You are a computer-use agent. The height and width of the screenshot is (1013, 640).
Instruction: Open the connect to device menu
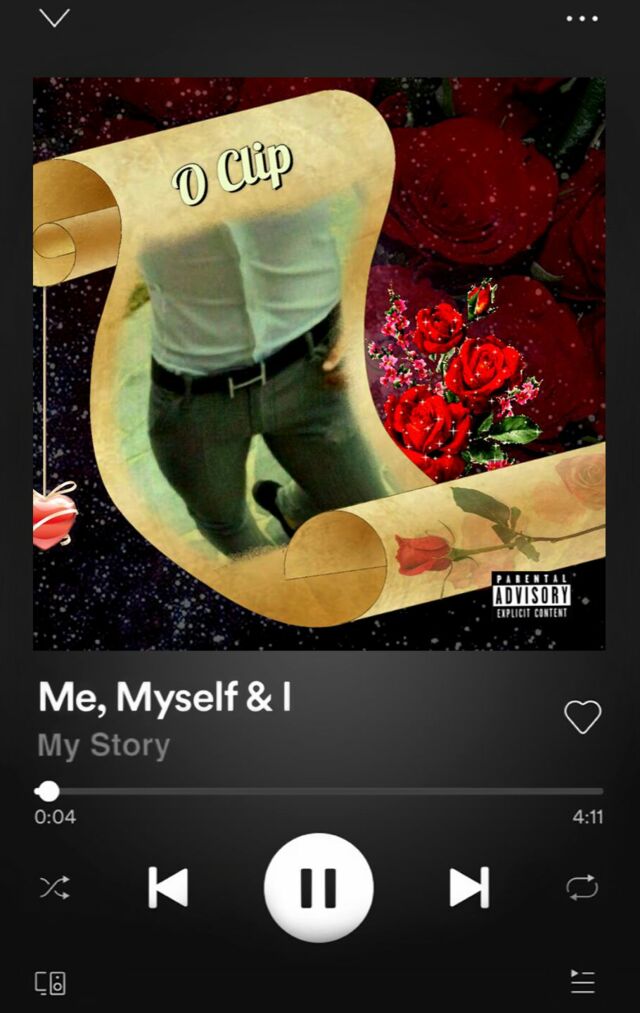51,982
